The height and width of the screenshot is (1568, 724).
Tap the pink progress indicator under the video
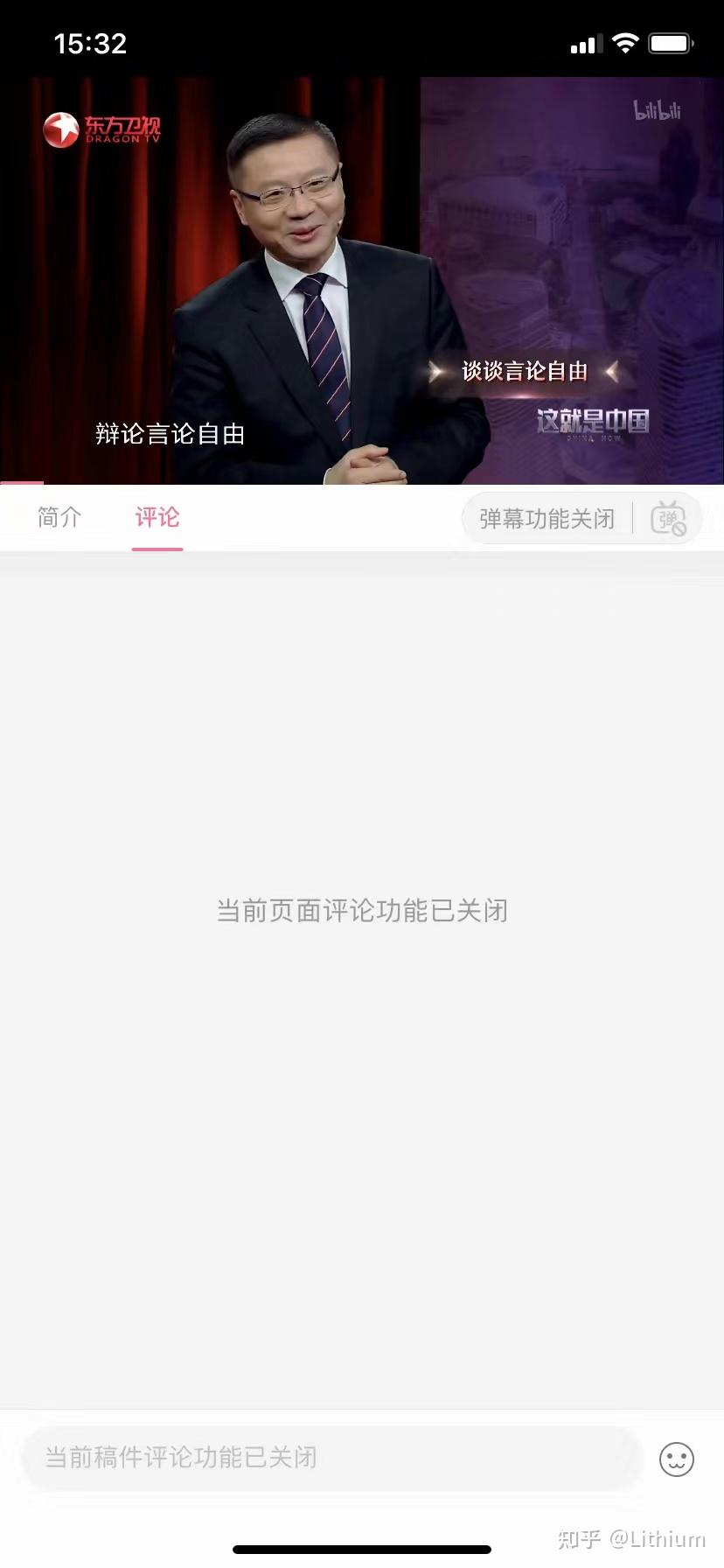point(22,485)
